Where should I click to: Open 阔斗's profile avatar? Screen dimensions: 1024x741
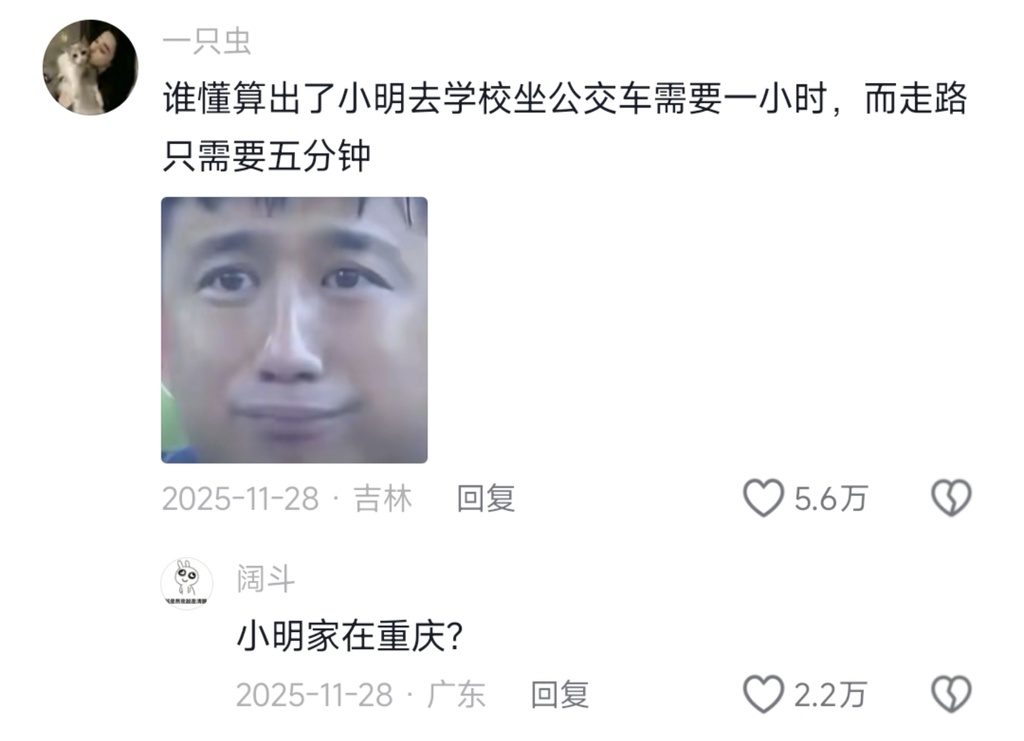186,582
